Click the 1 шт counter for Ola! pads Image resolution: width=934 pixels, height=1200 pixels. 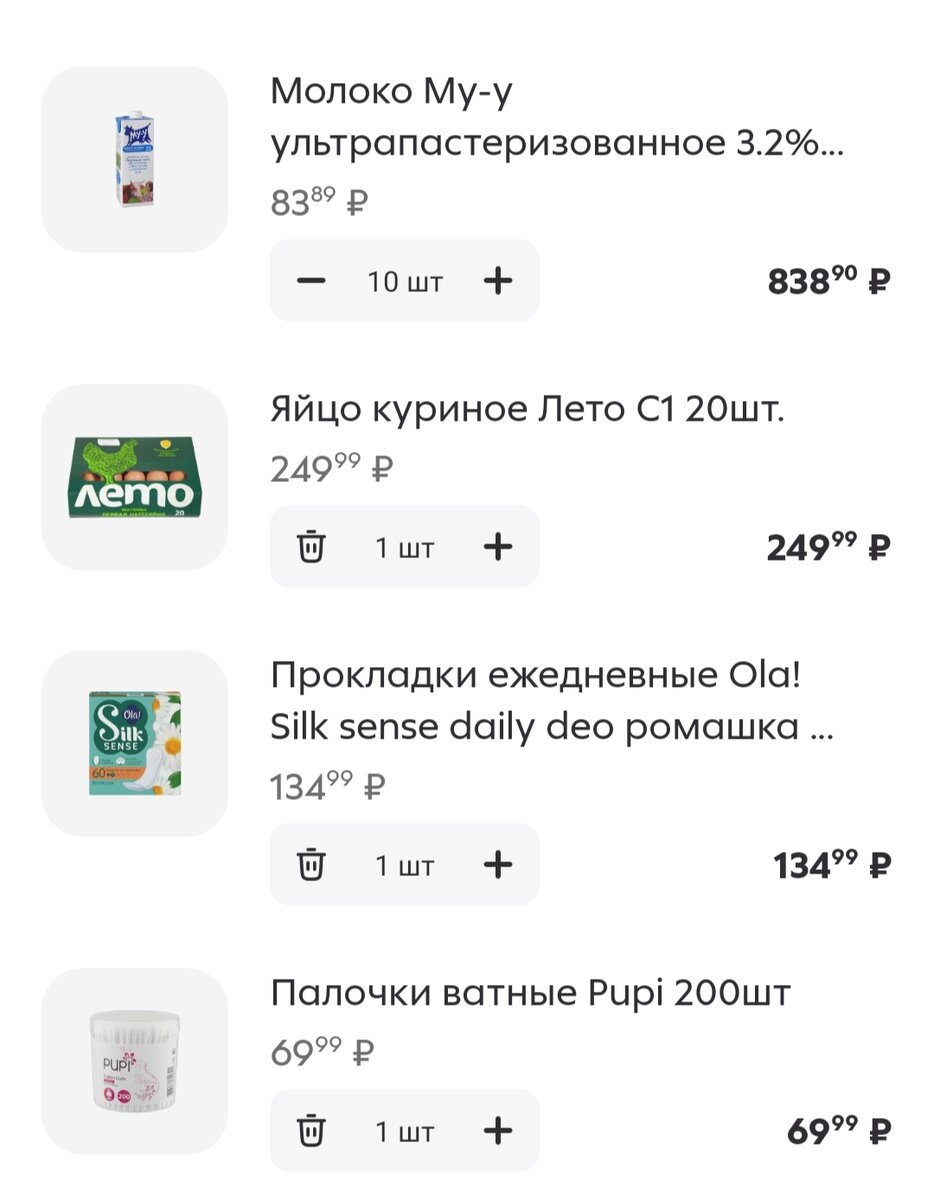(x=404, y=864)
